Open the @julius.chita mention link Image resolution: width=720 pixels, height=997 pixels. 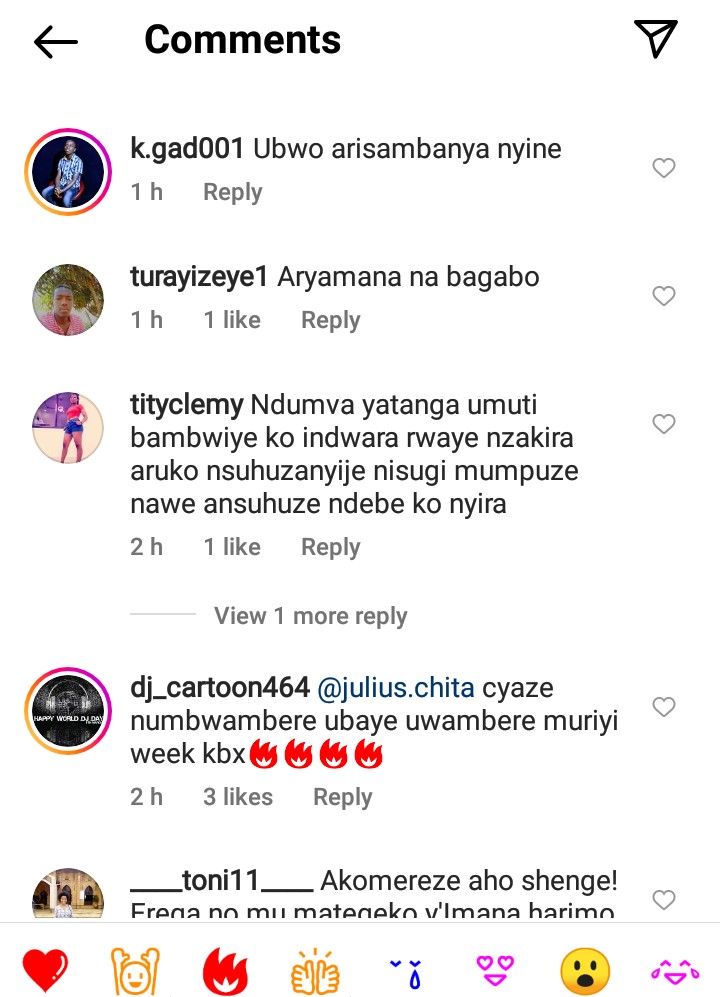(x=395, y=689)
